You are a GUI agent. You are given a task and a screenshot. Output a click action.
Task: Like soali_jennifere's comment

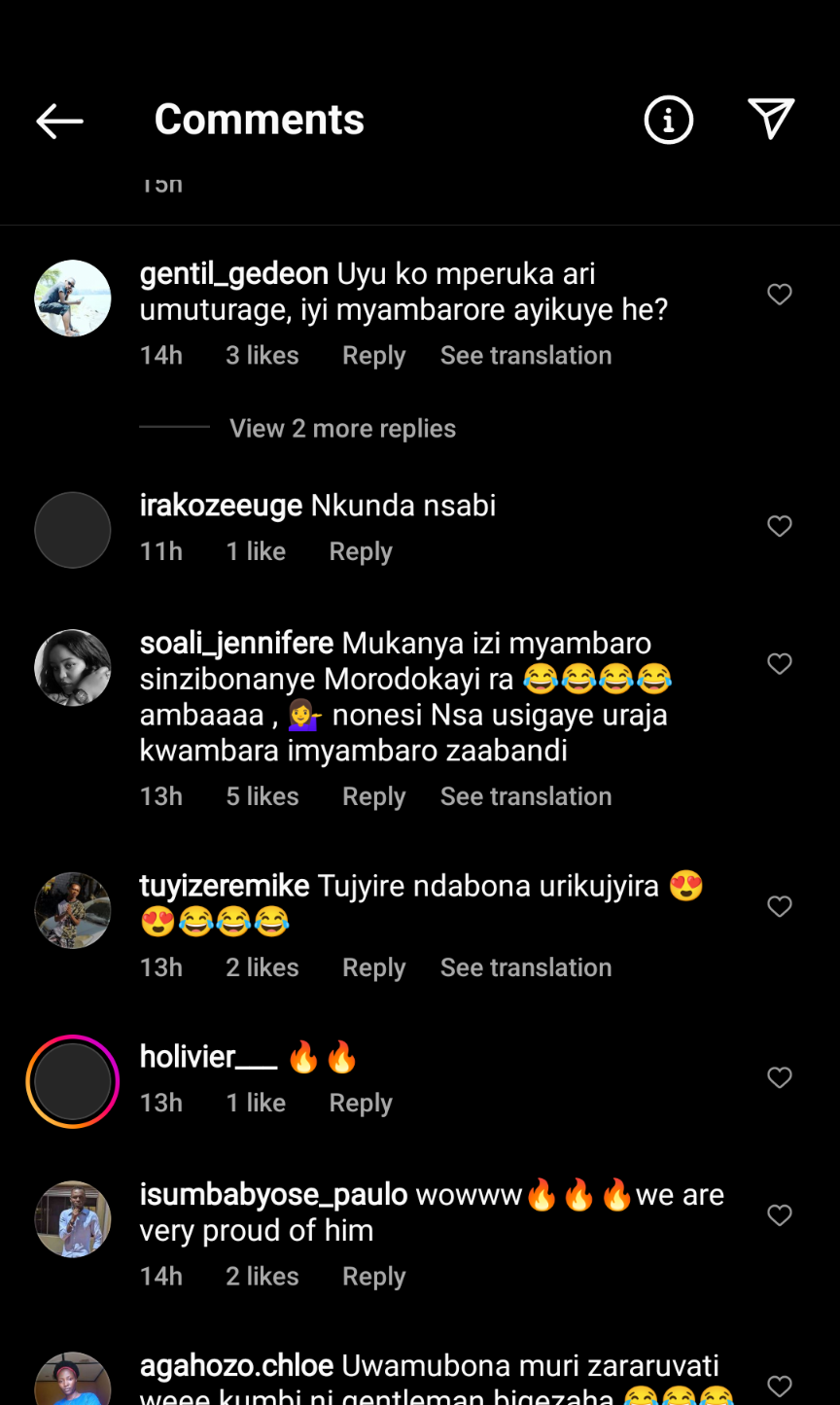pos(780,664)
